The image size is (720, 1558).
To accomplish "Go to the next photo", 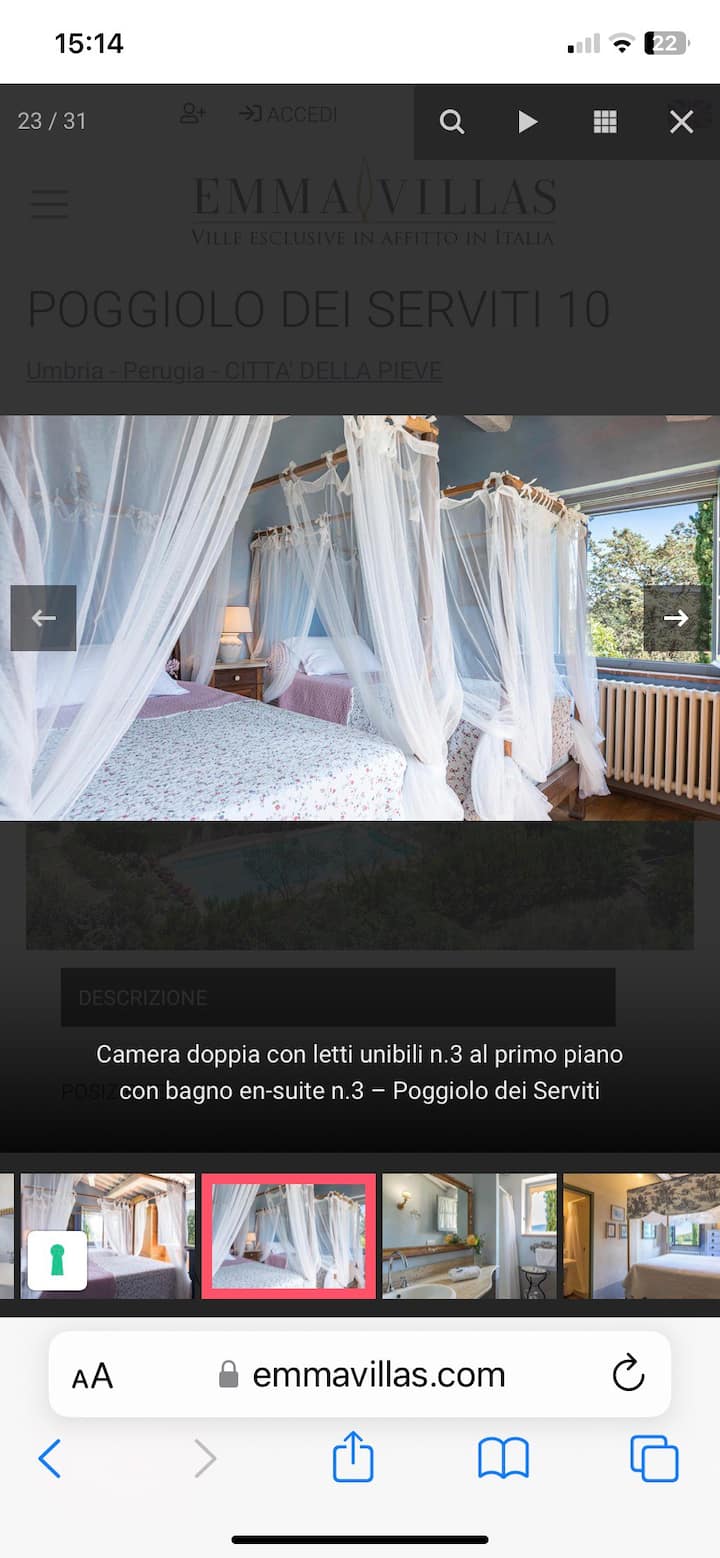I will [676, 618].
